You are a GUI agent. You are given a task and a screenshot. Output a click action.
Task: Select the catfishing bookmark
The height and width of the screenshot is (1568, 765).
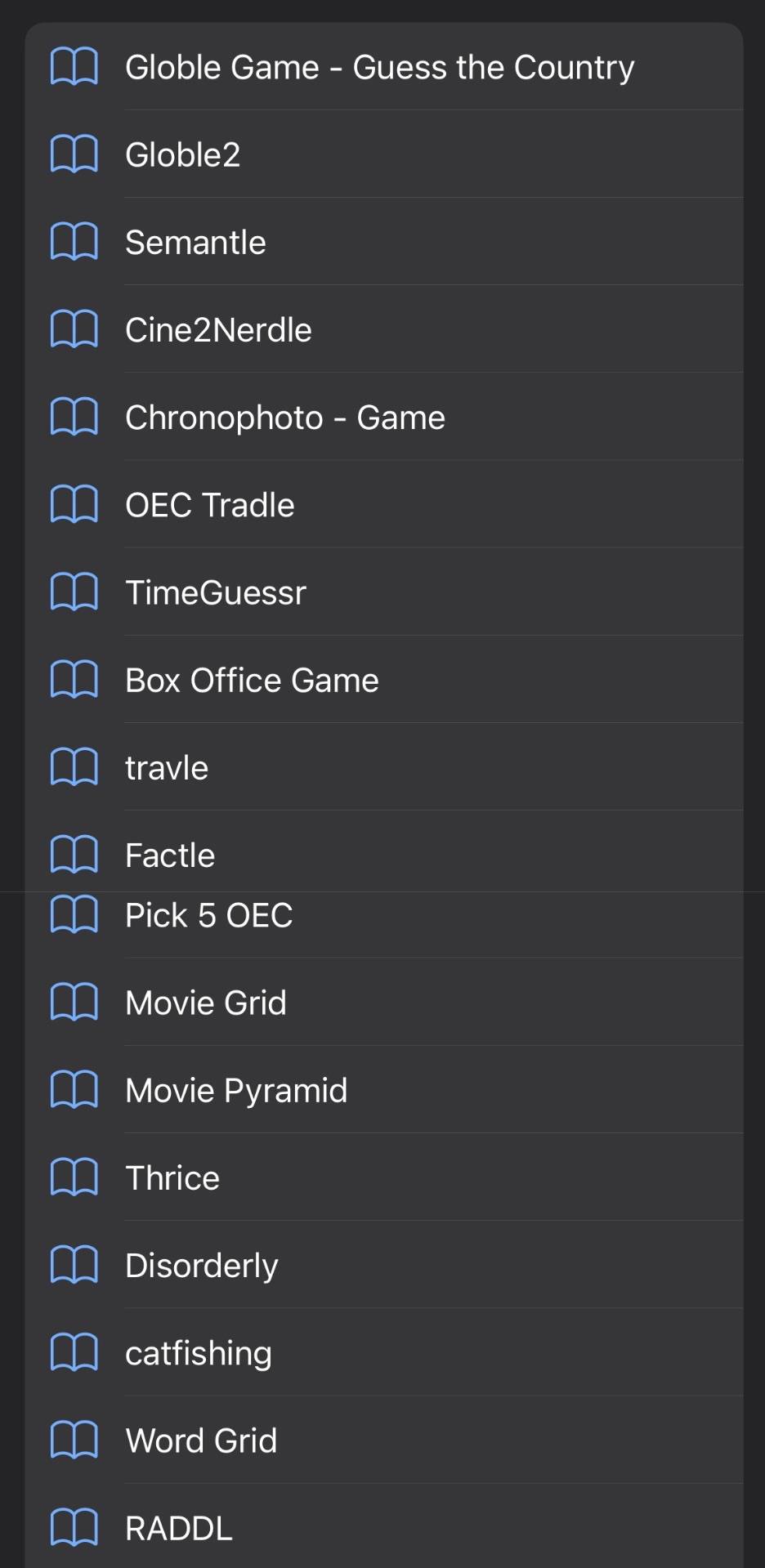click(x=383, y=1352)
